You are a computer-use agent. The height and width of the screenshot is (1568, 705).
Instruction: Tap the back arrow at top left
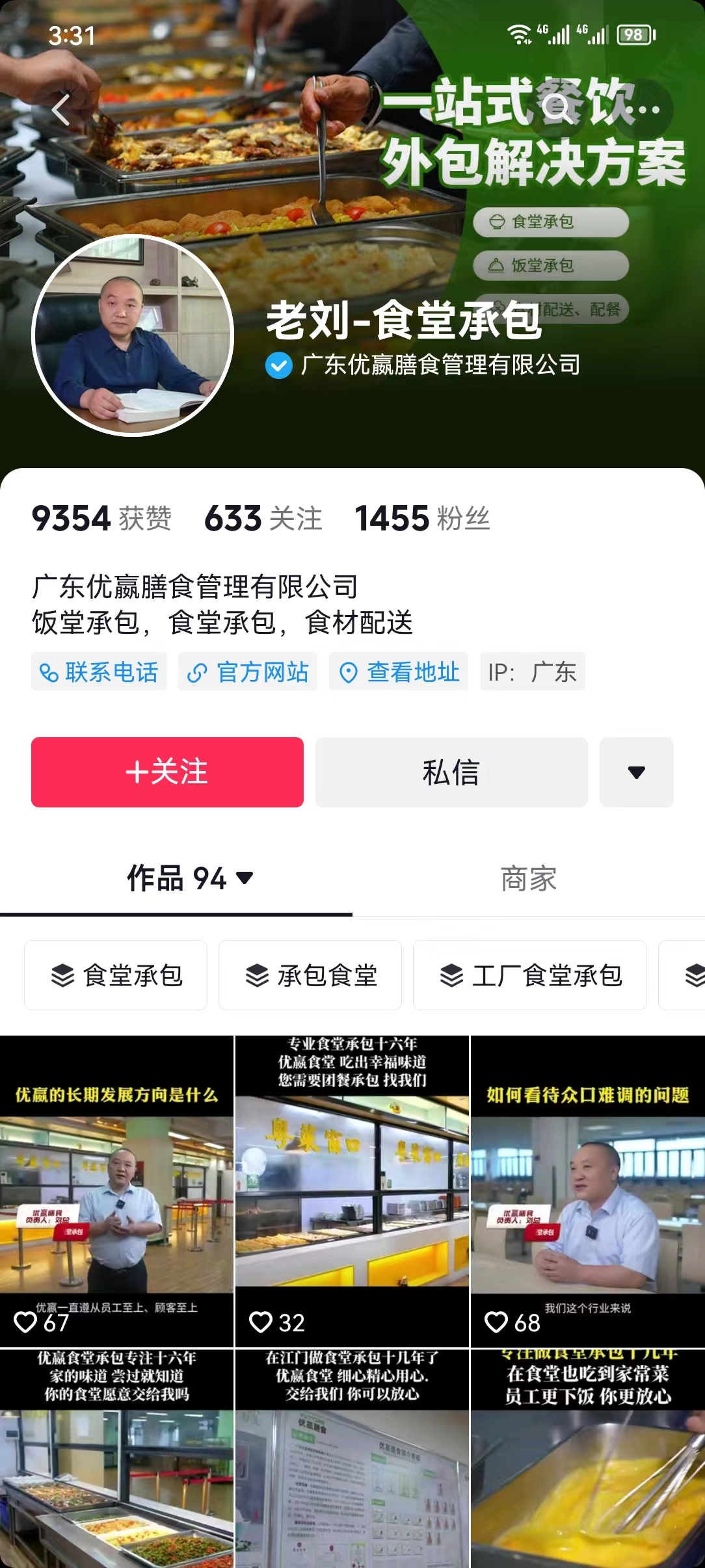coord(62,109)
